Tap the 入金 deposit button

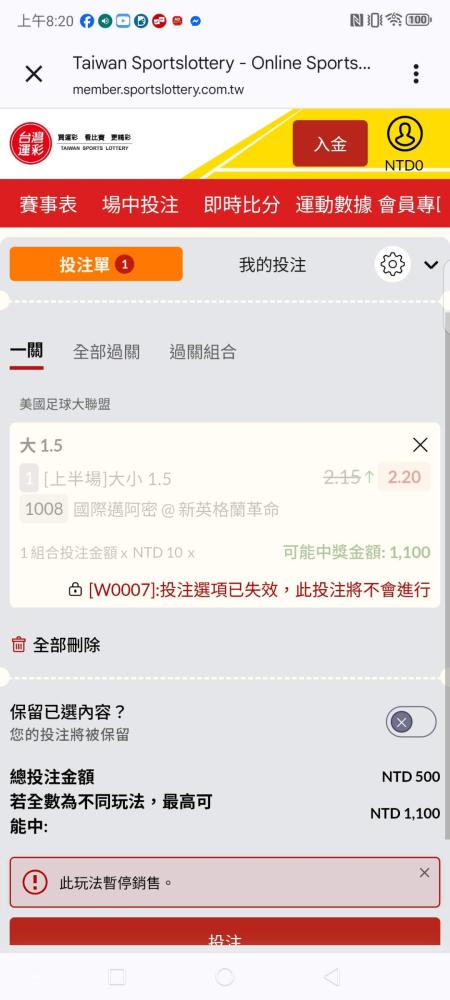(x=330, y=143)
